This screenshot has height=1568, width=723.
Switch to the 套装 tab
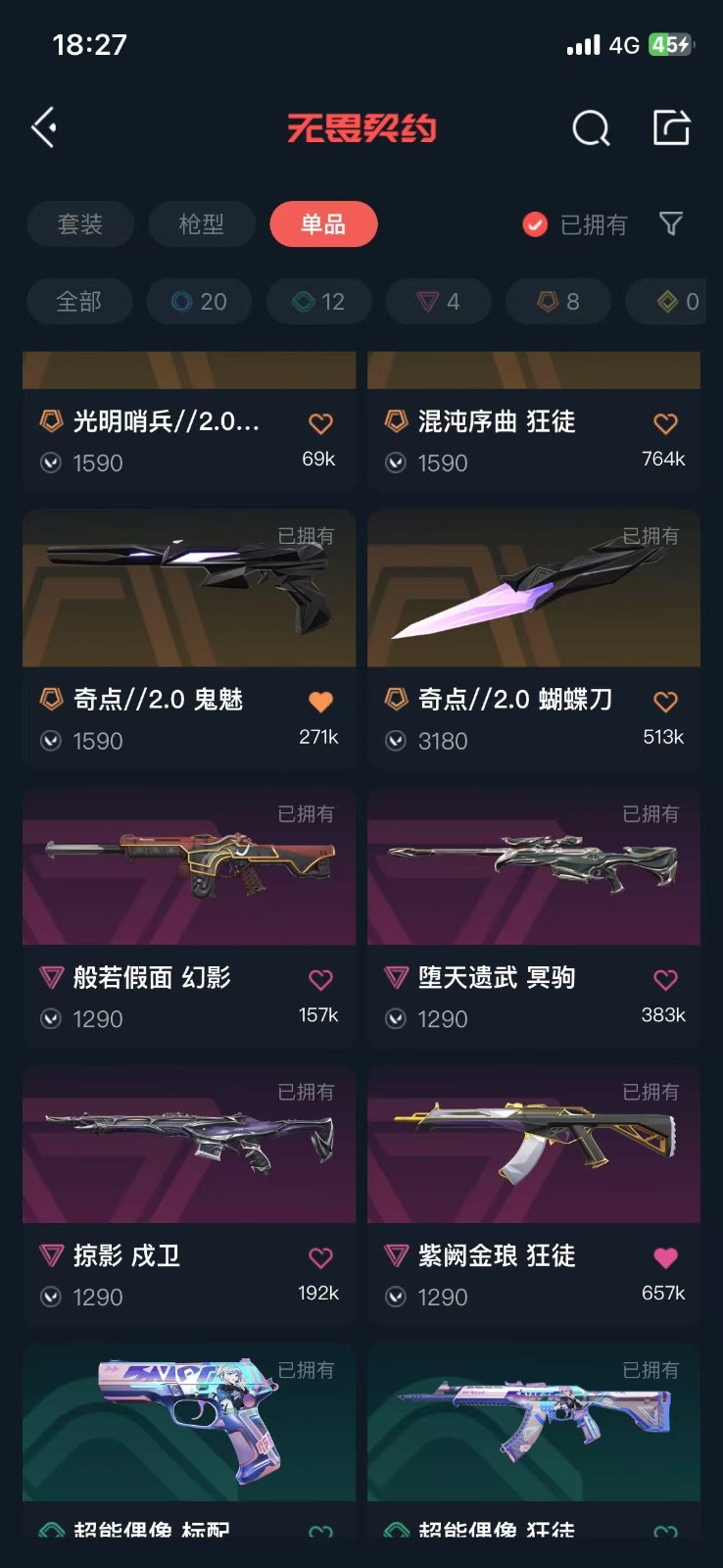(79, 224)
